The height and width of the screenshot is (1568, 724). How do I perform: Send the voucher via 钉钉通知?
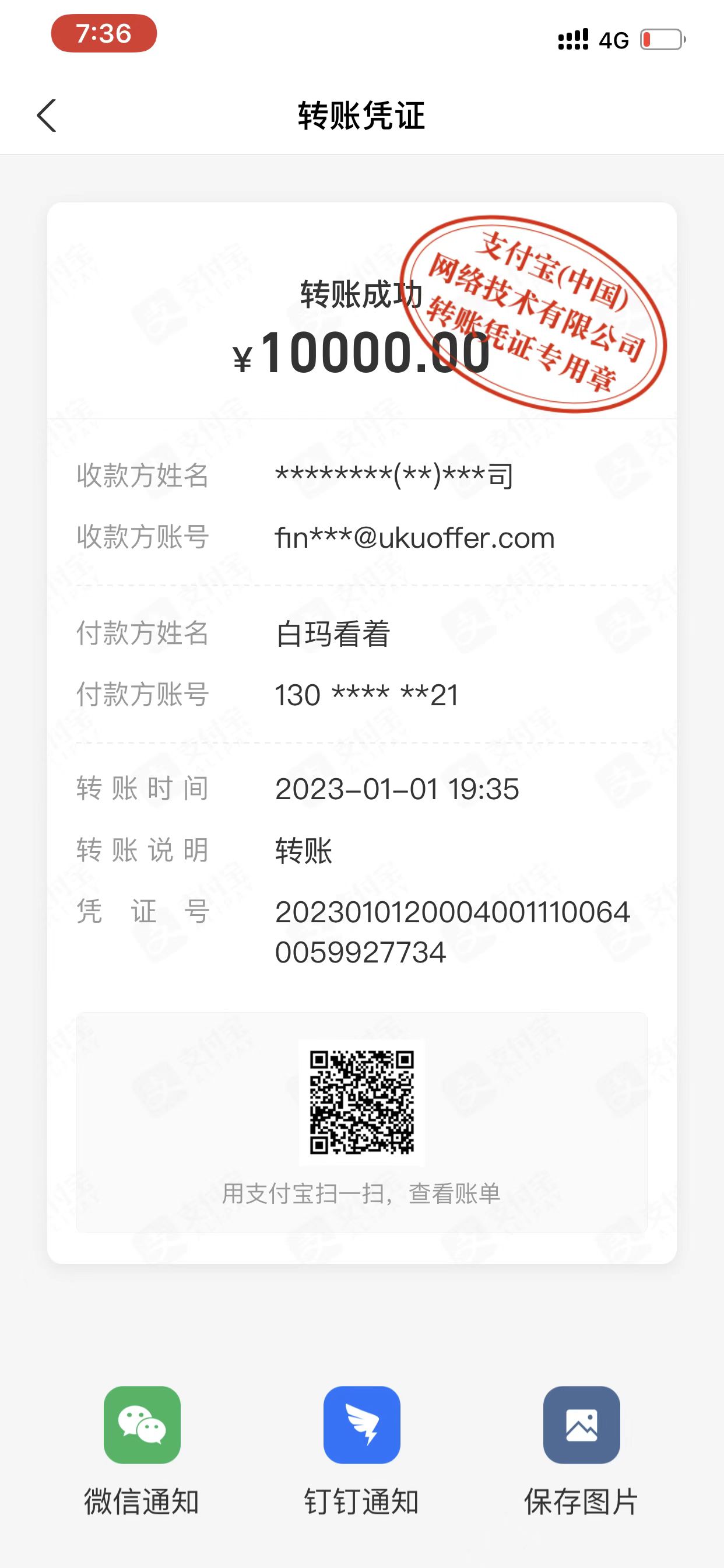tap(361, 1424)
